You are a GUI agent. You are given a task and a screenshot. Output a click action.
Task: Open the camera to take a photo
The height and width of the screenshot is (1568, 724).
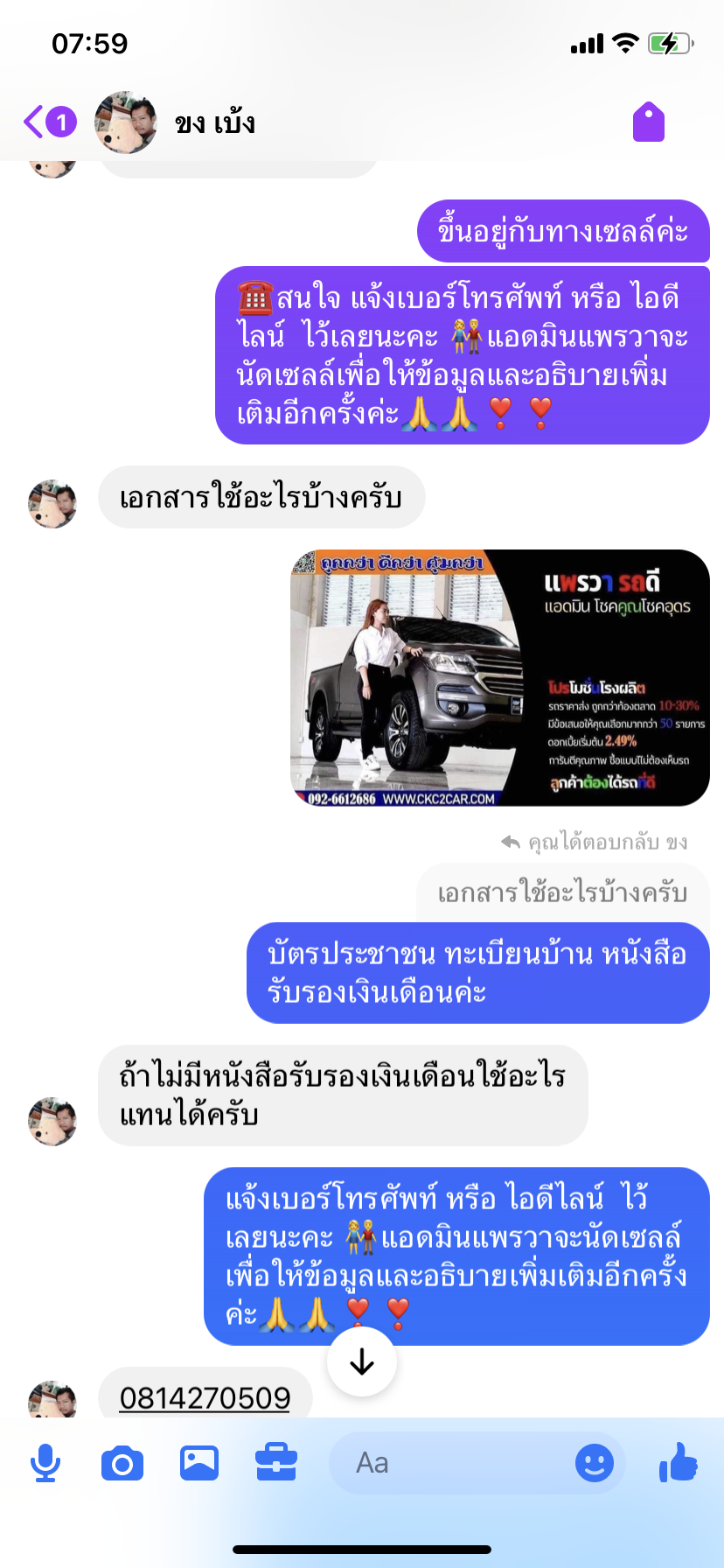point(122,1463)
